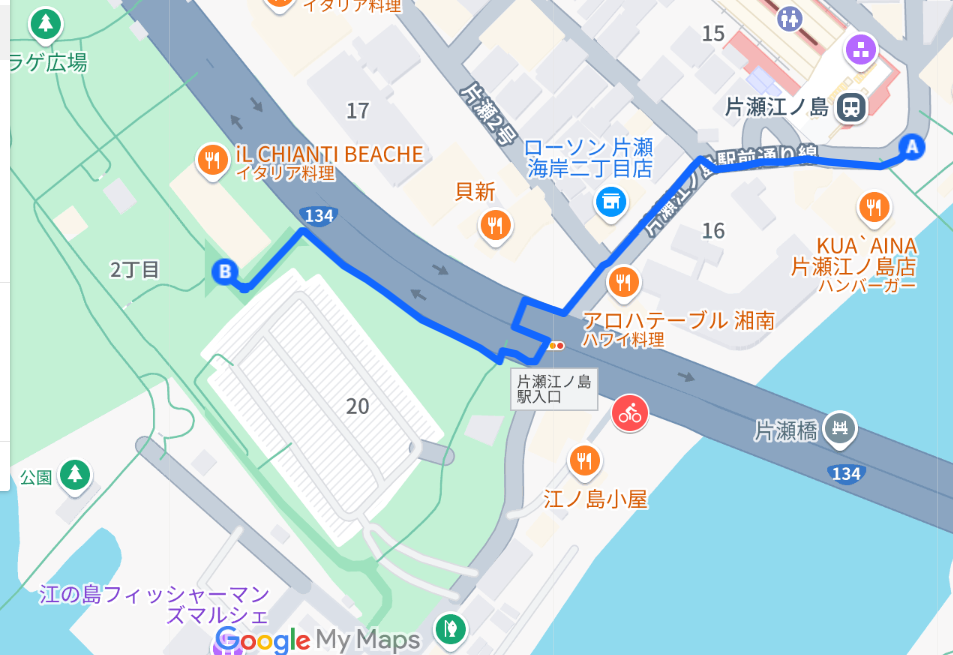Select the 公園 park marker
This screenshot has height=655, width=953.
(75, 474)
